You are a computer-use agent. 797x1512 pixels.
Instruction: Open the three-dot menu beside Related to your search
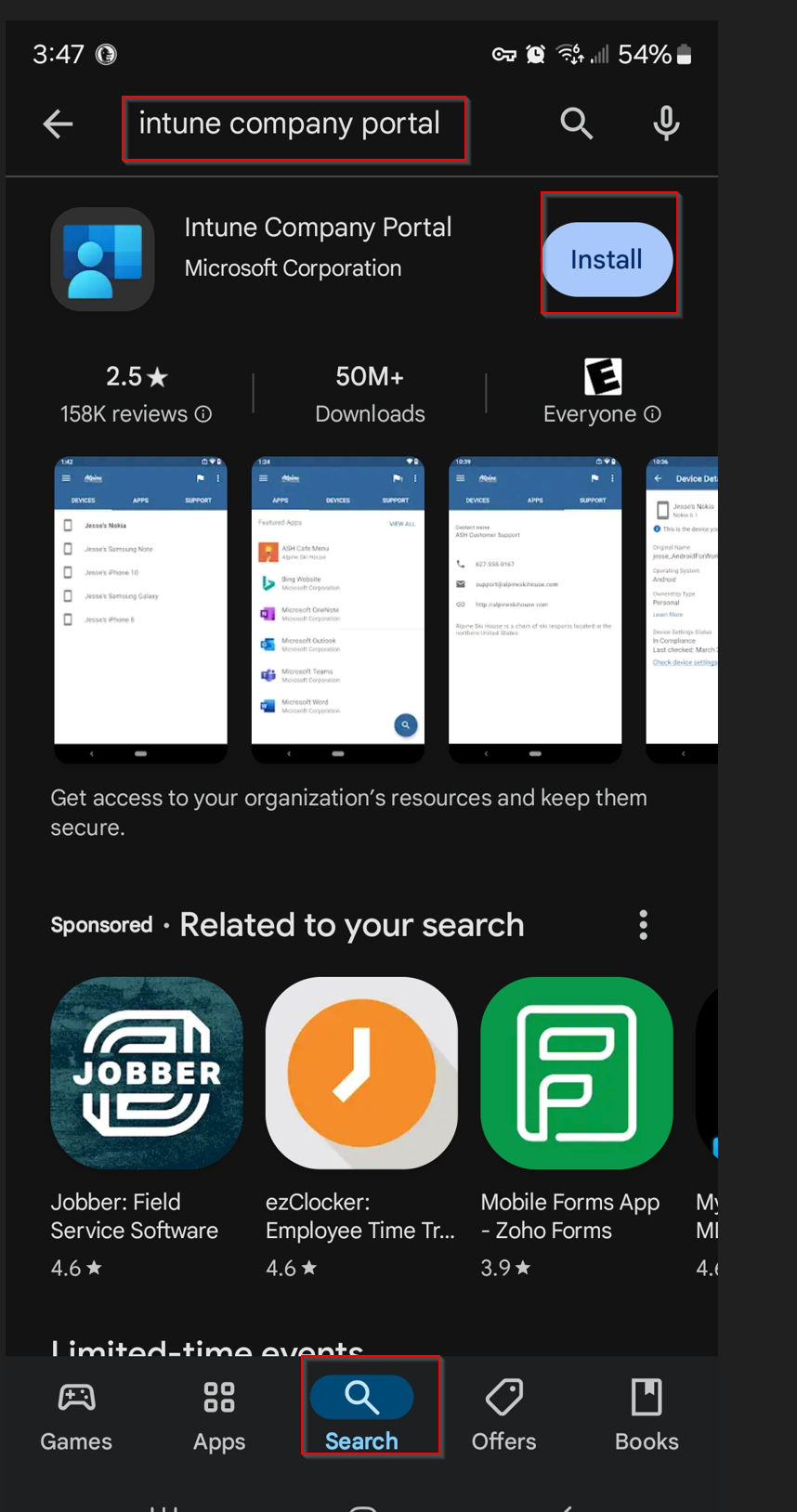click(642, 924)
